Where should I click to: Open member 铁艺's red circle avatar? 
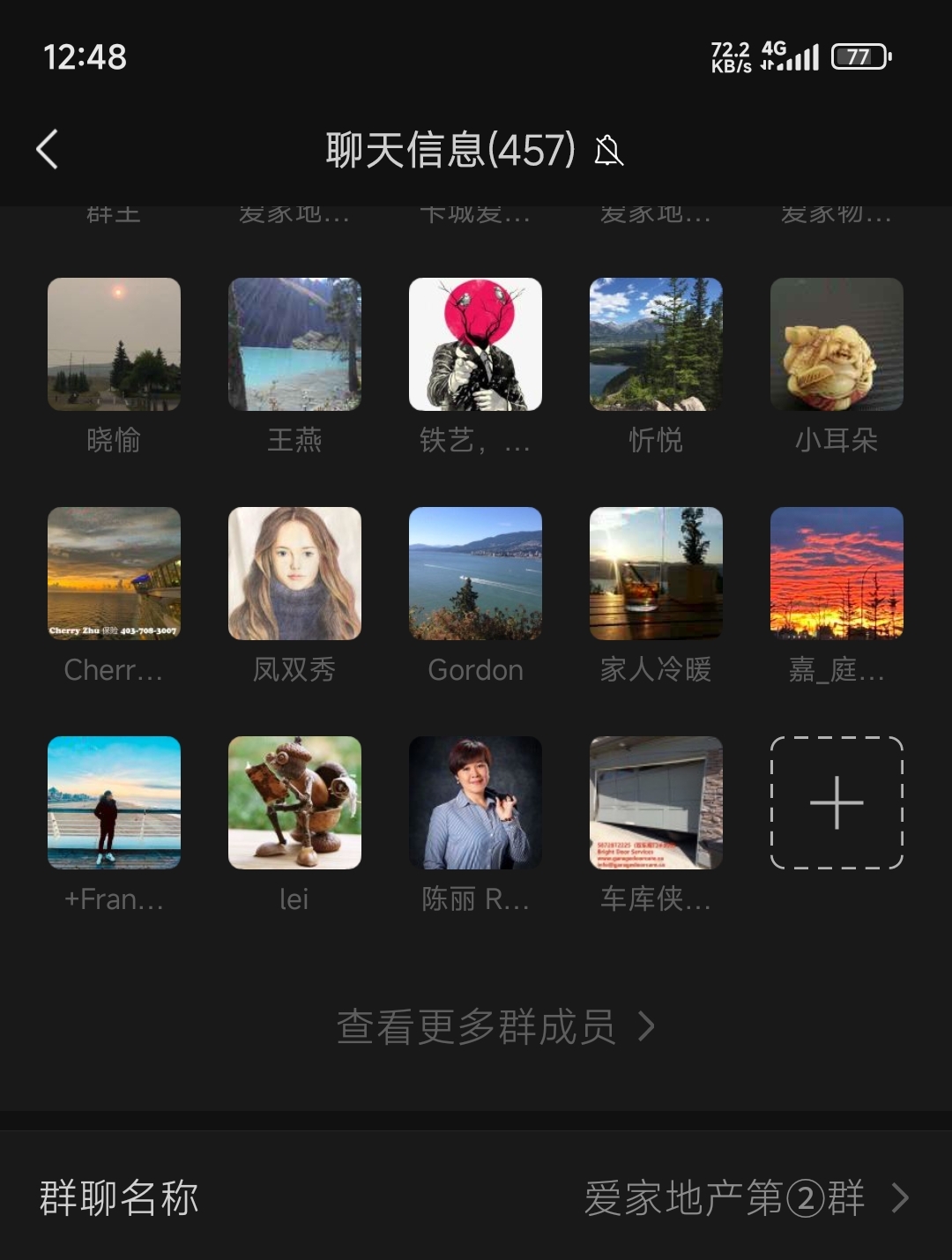[x=475, y=344]
